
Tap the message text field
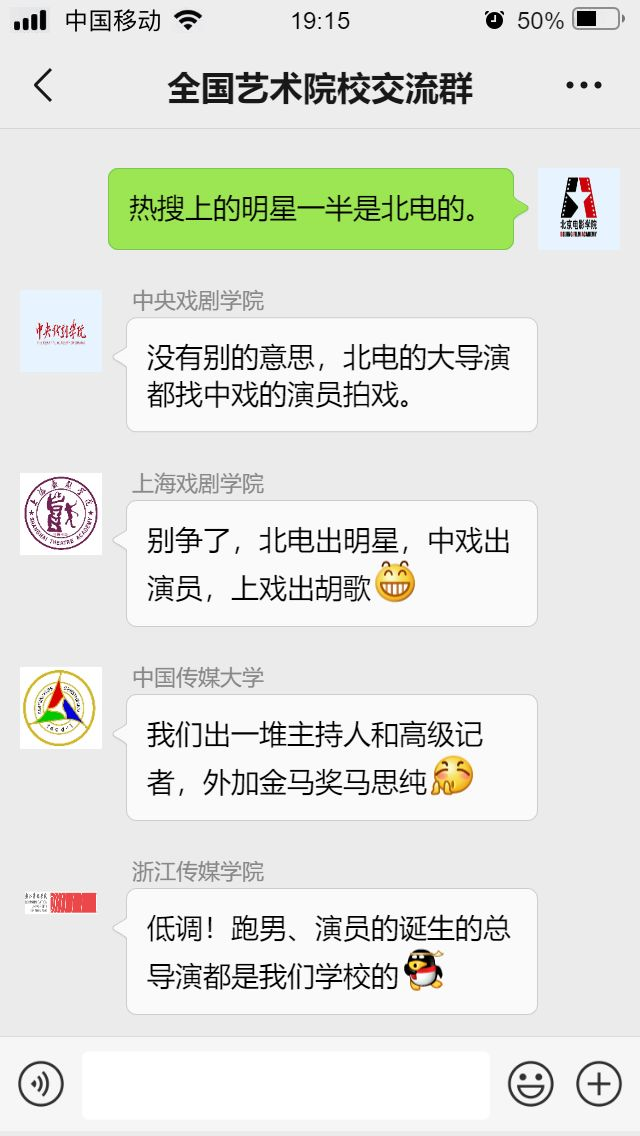286,1085
